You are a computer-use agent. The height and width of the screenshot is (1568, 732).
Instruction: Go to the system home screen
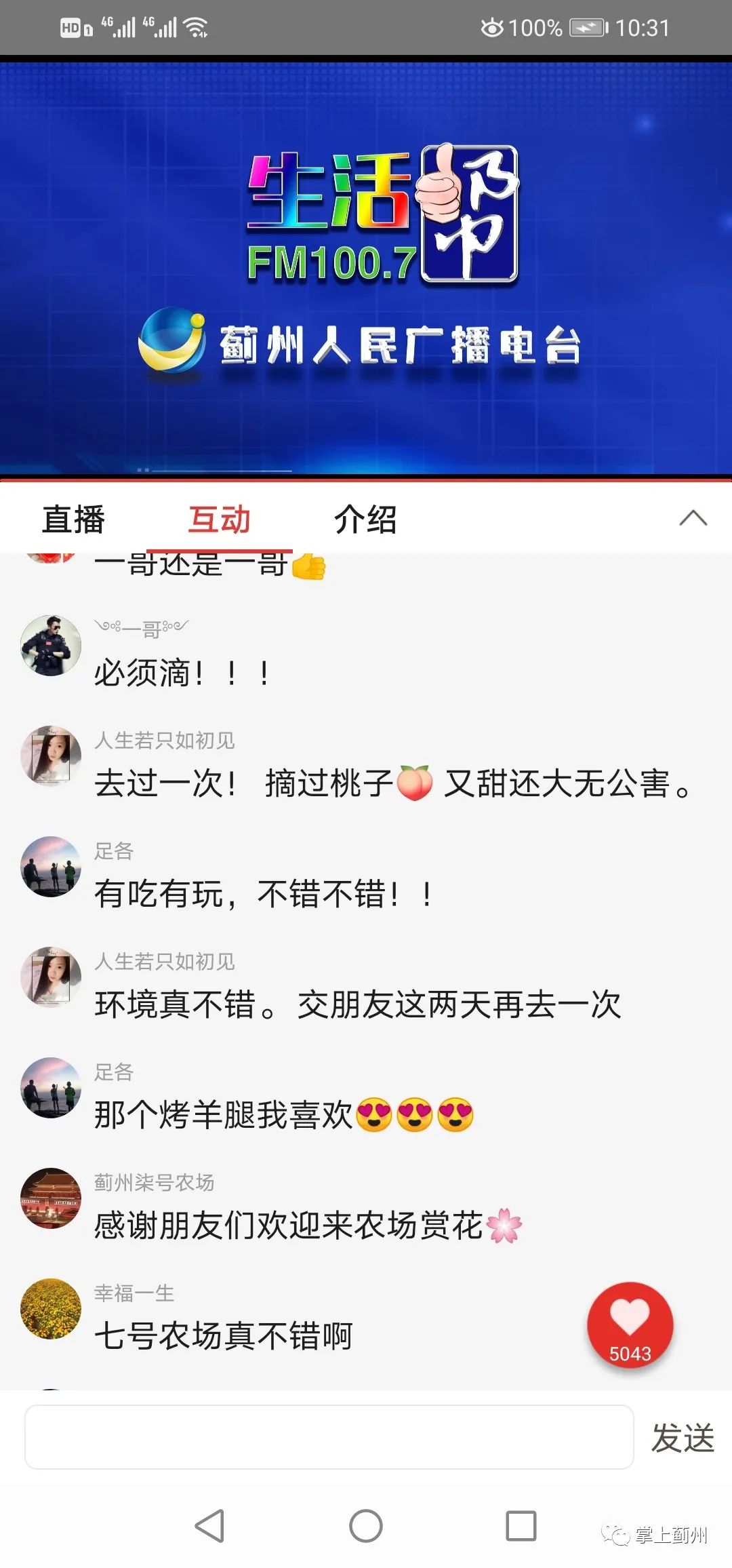366,1526
